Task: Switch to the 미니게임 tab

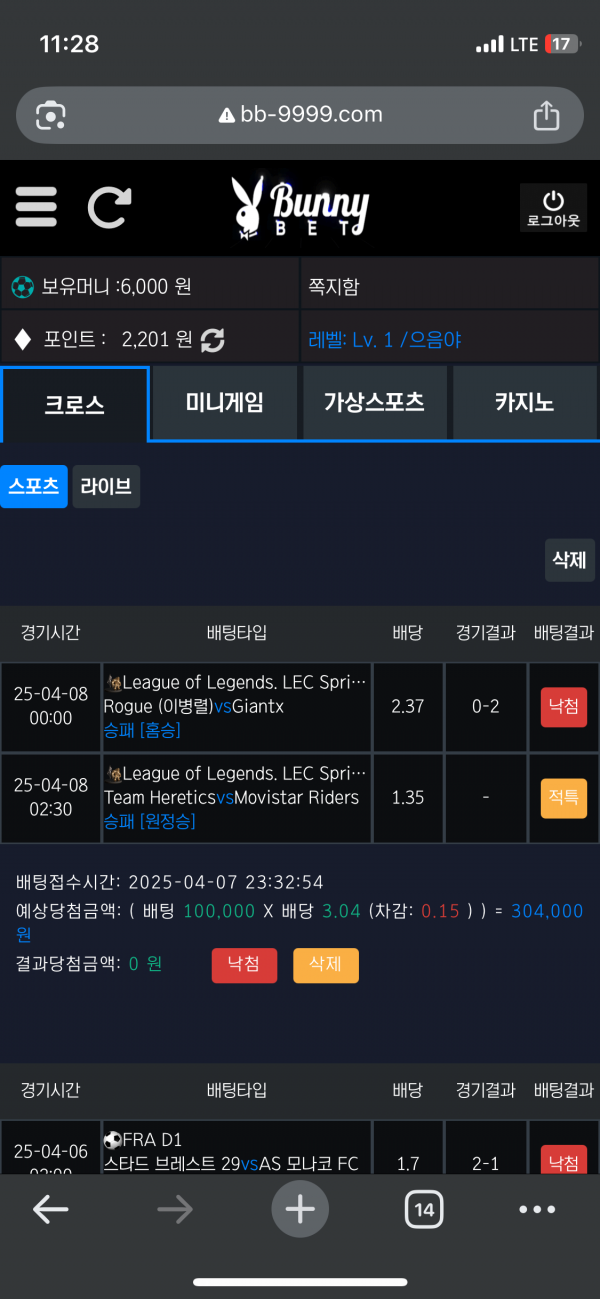Action: [x=225, y=403]
